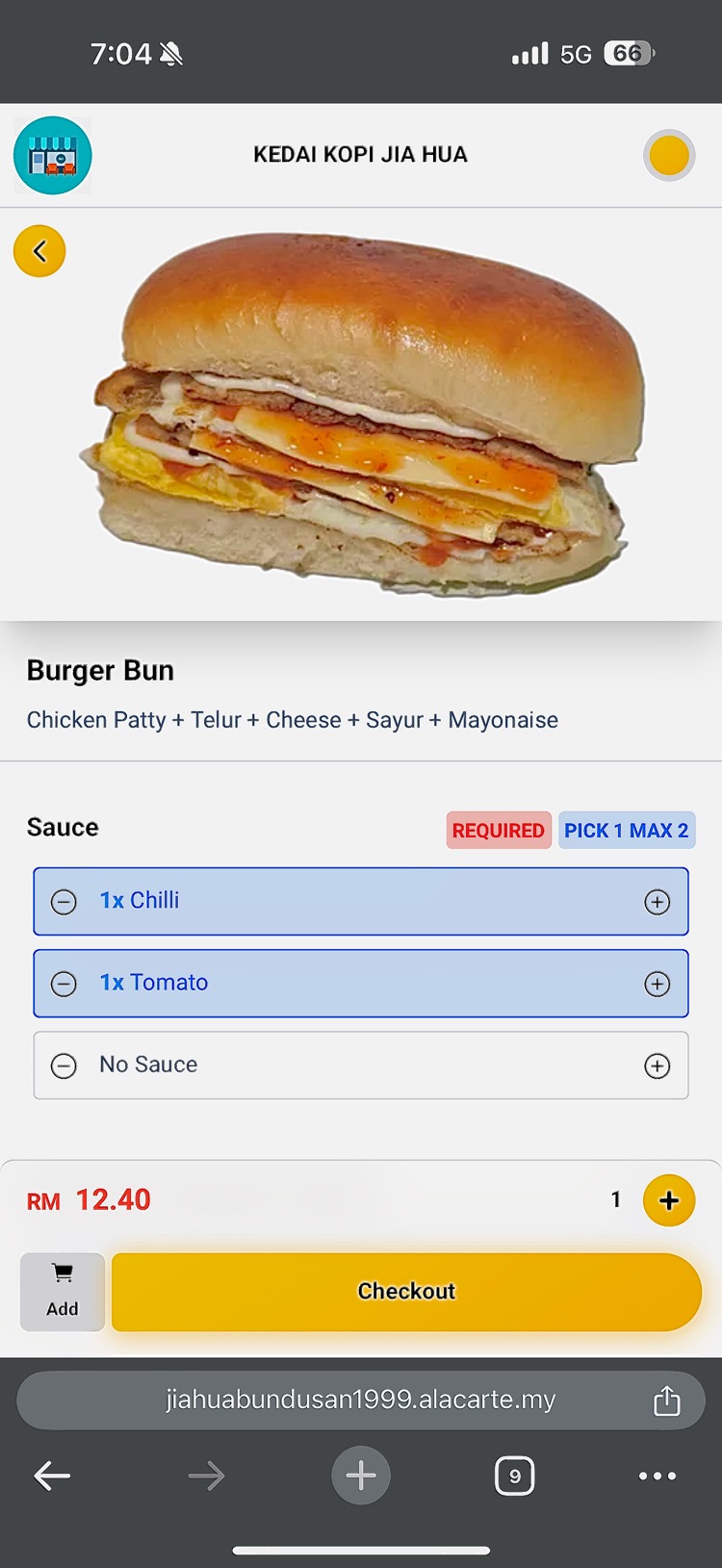Open a new browser tab

tap(361, 1475)
